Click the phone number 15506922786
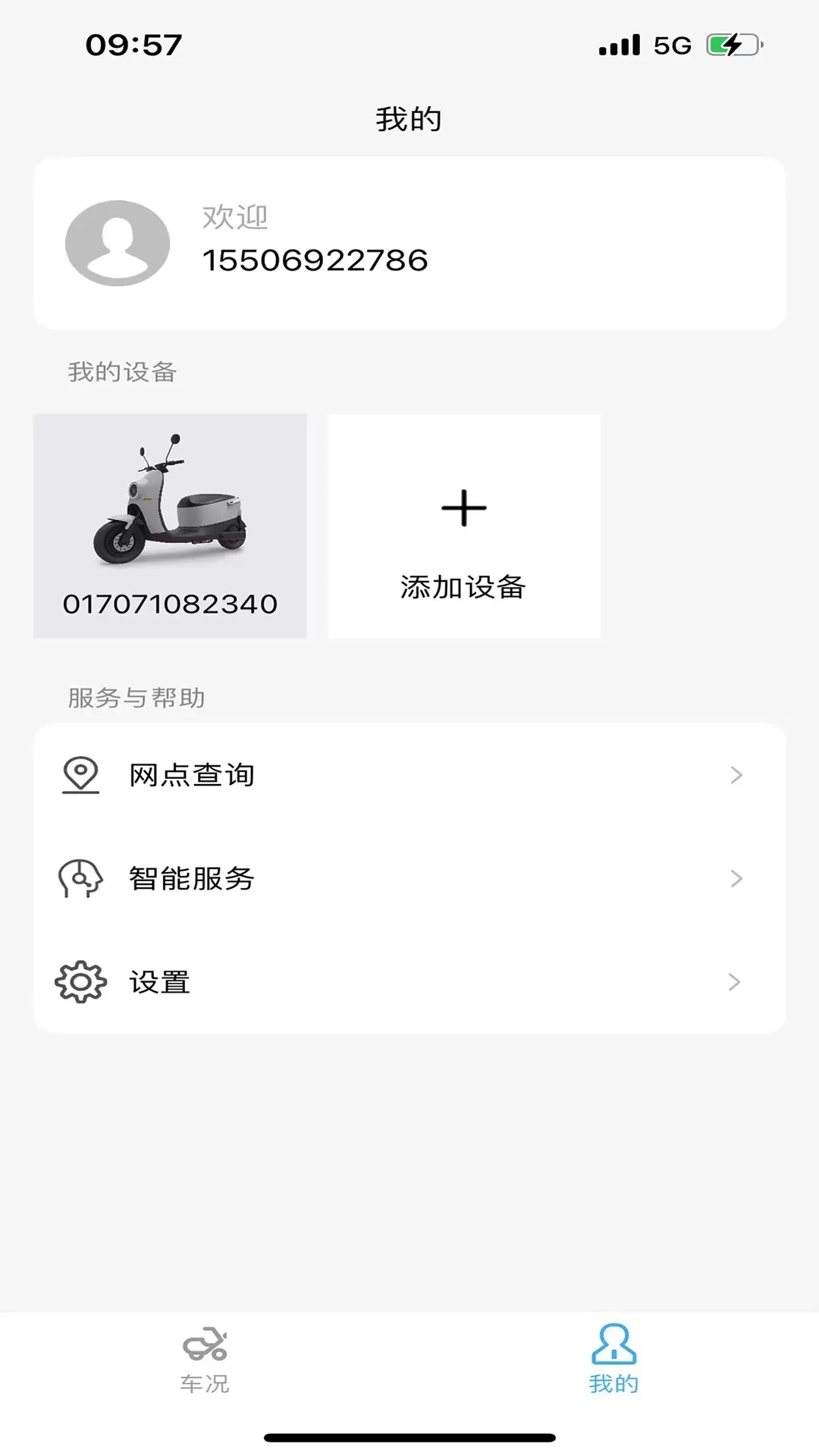 (x=315, y=260)
